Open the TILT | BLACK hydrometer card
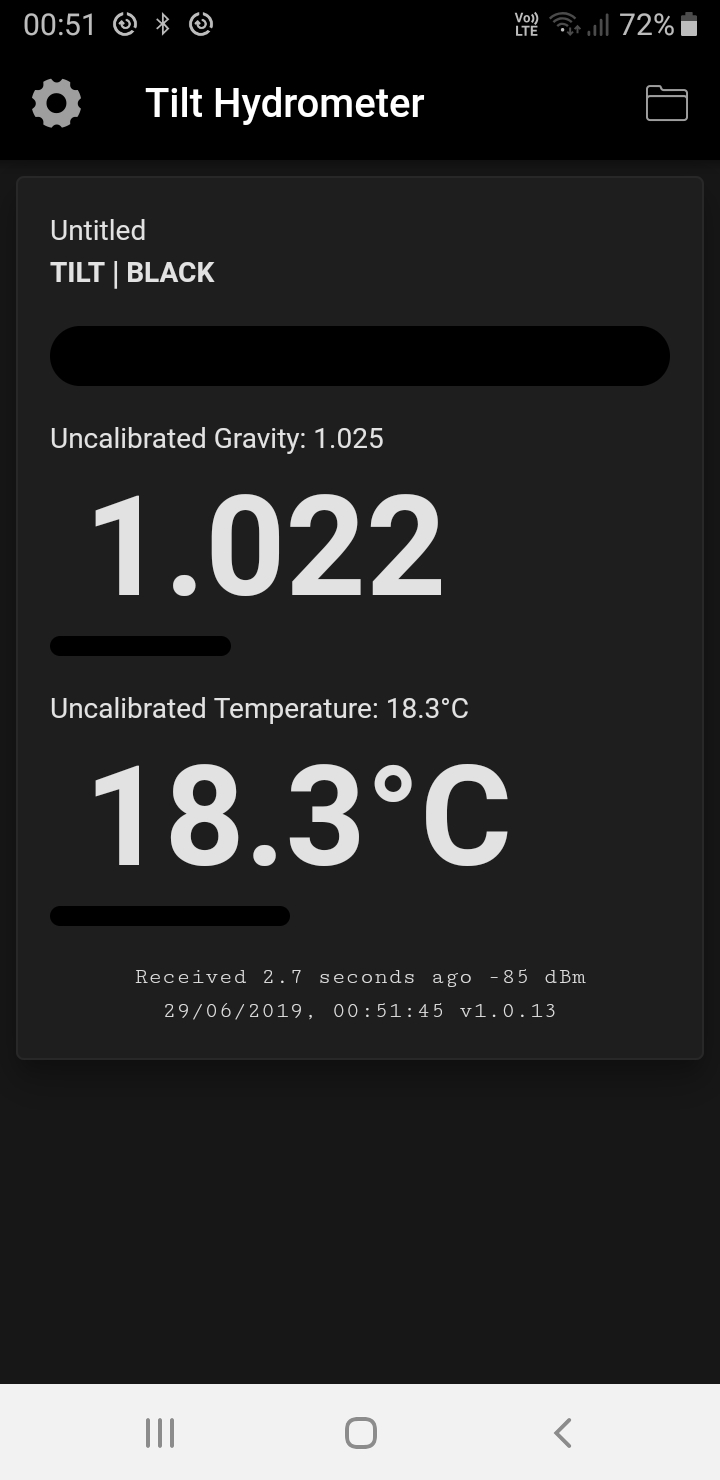Viewport: 720px width, 1480px height. point(360,618)
